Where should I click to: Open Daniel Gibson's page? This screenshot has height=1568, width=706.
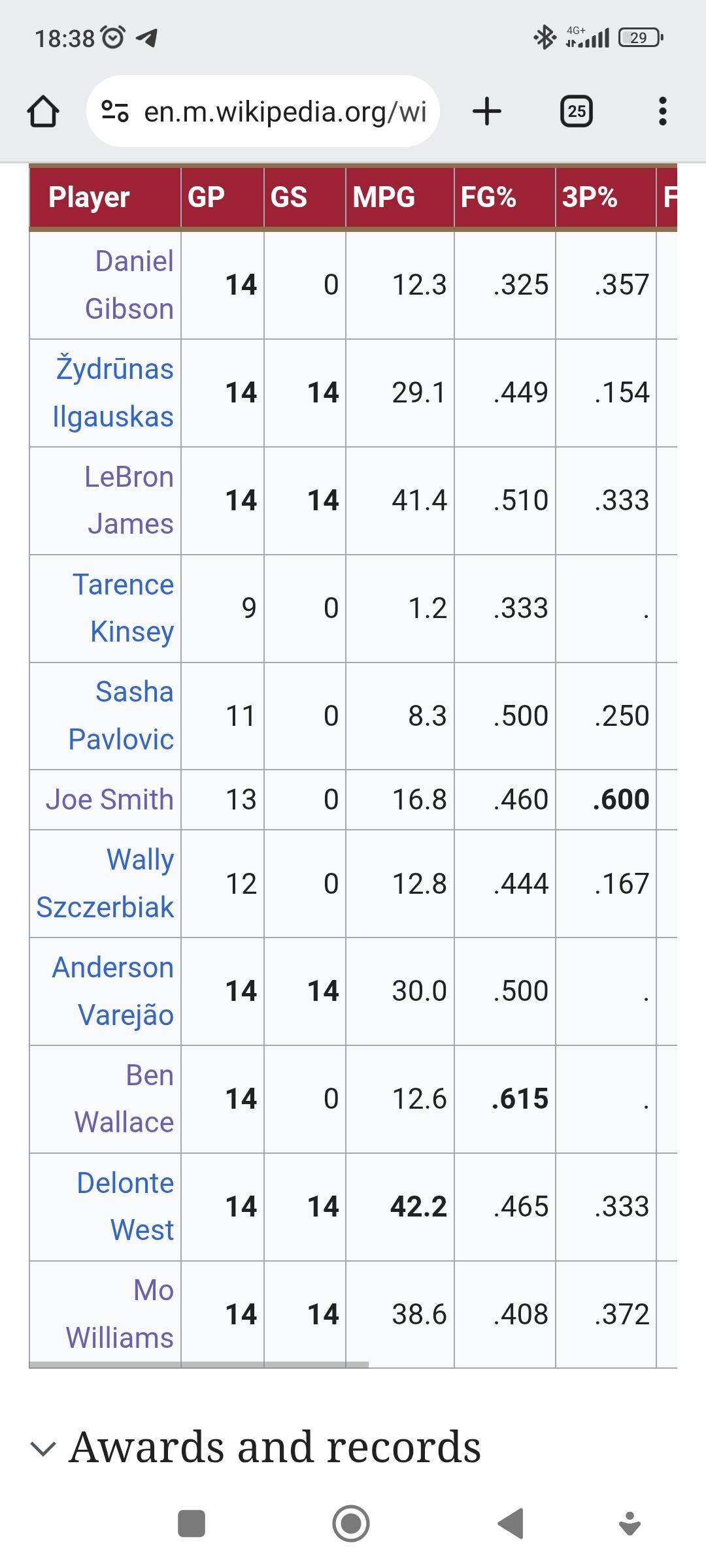(x=129, y=285)
